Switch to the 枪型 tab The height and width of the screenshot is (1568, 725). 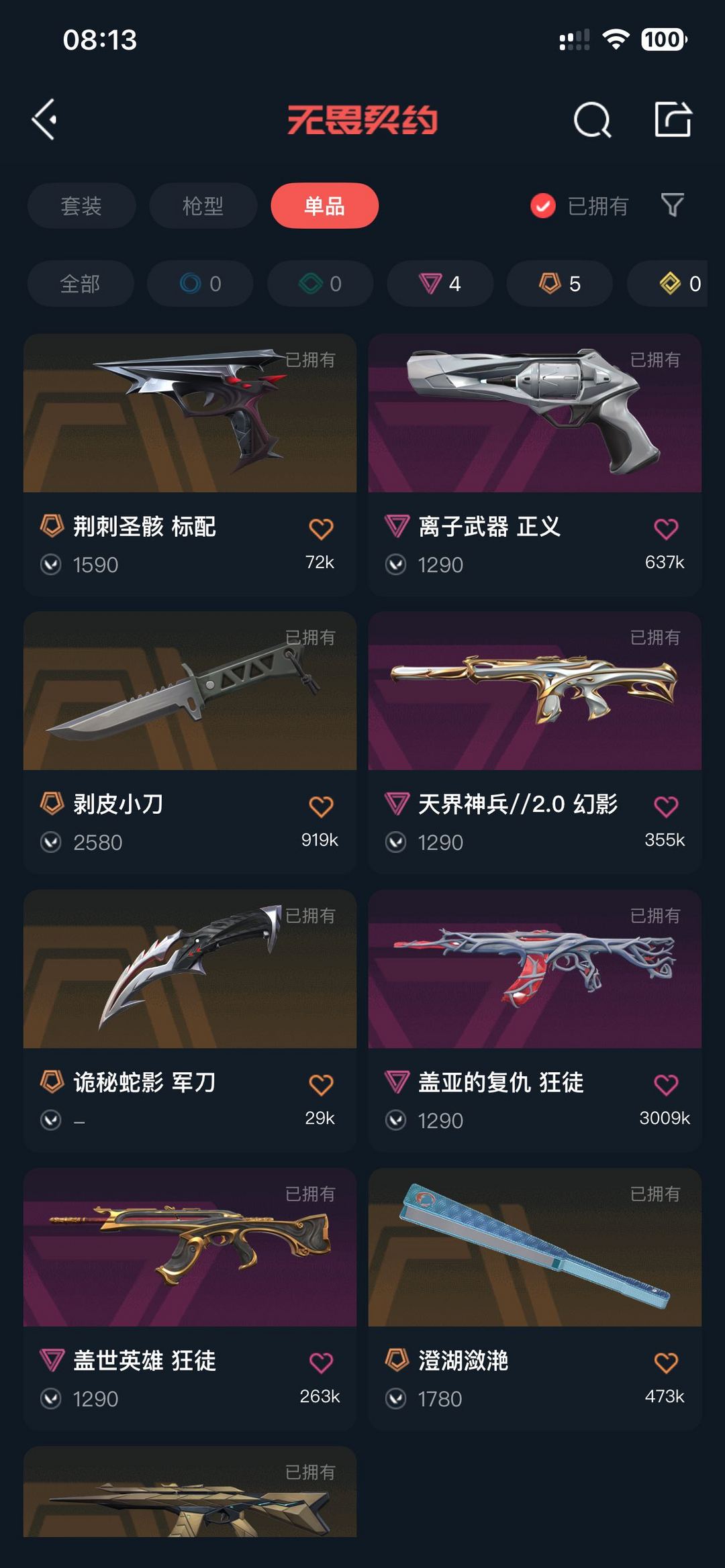[203, 206]
